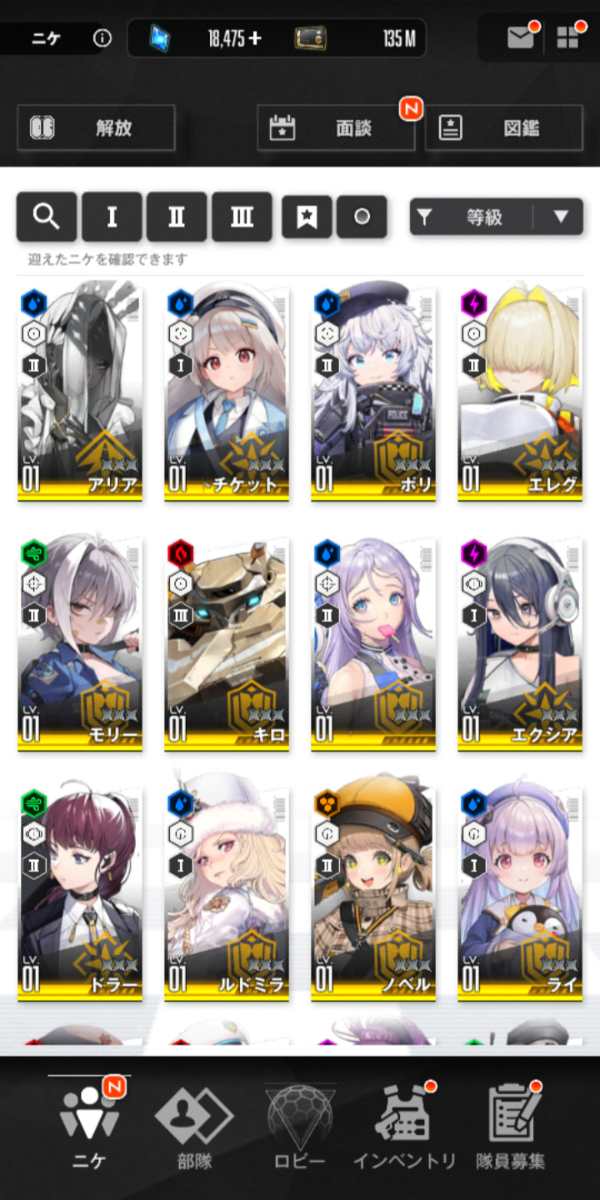This screenshot has height=1200, width=600.
Task: Tap the info icon next to ニケ
Action: tap(102, 39)
